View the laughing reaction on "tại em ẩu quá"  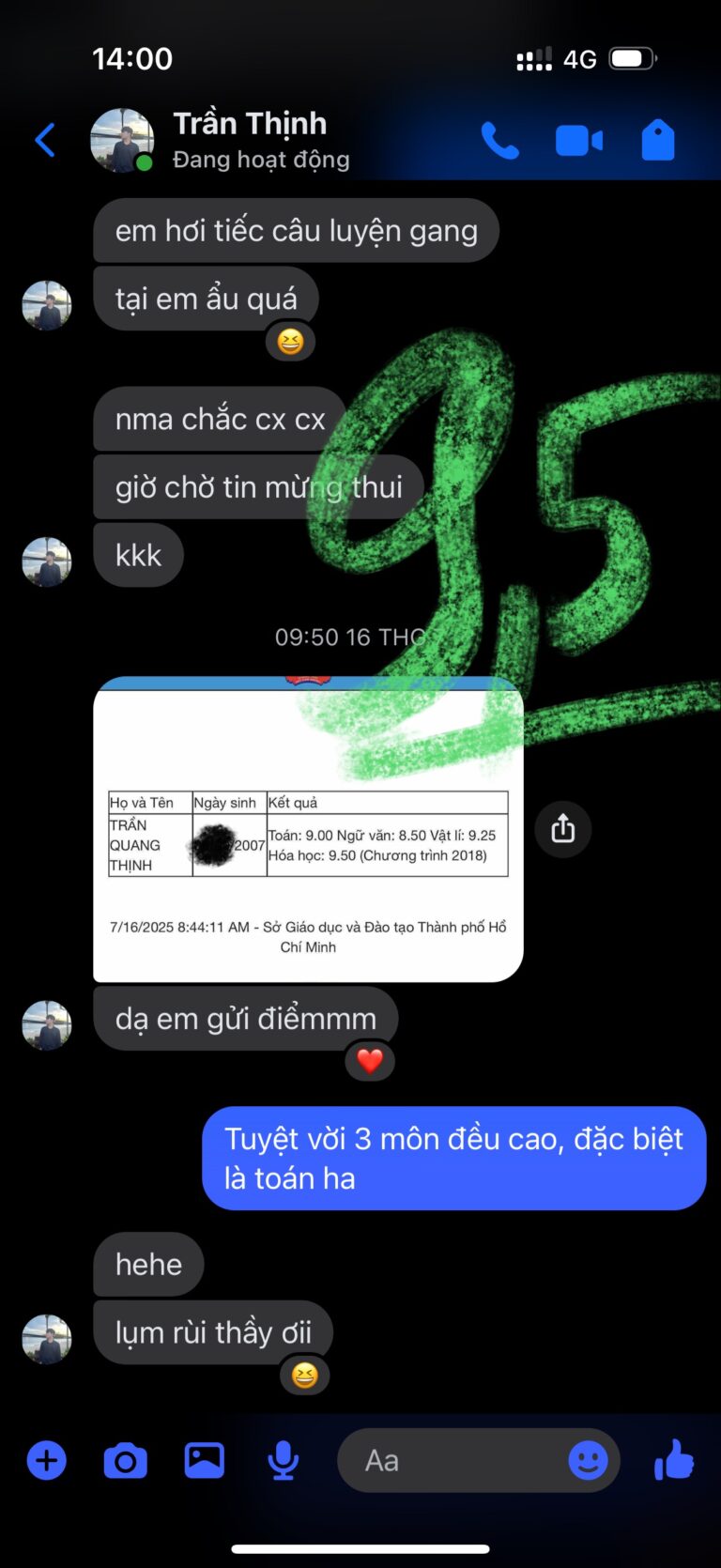click(x=290, y=342)
